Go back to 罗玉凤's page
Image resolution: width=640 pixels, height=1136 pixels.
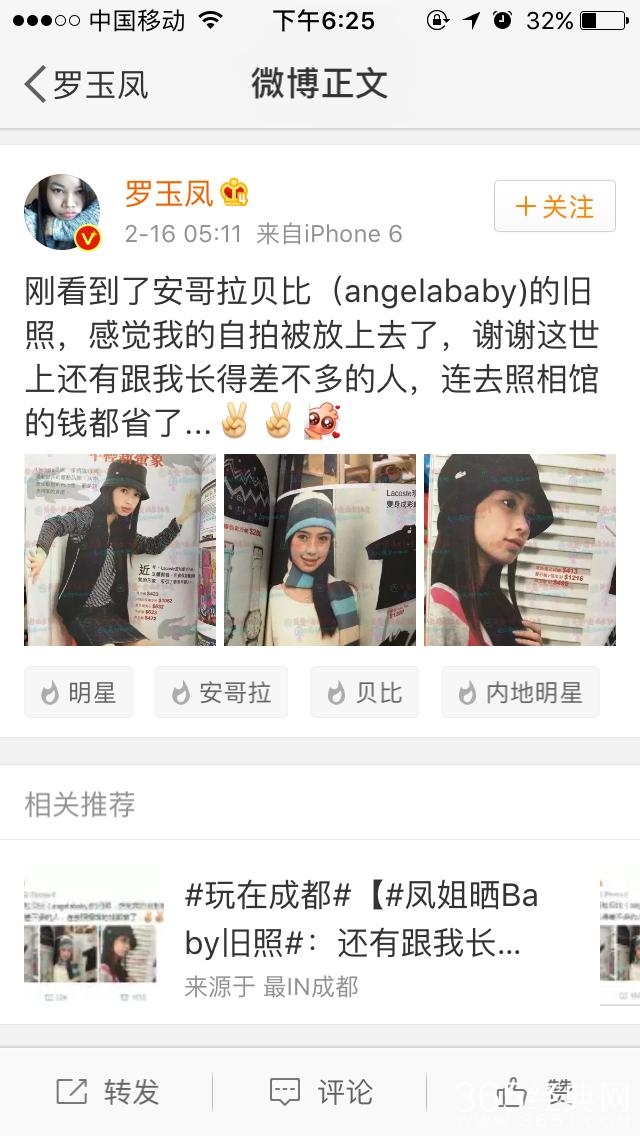coord(85,84)
